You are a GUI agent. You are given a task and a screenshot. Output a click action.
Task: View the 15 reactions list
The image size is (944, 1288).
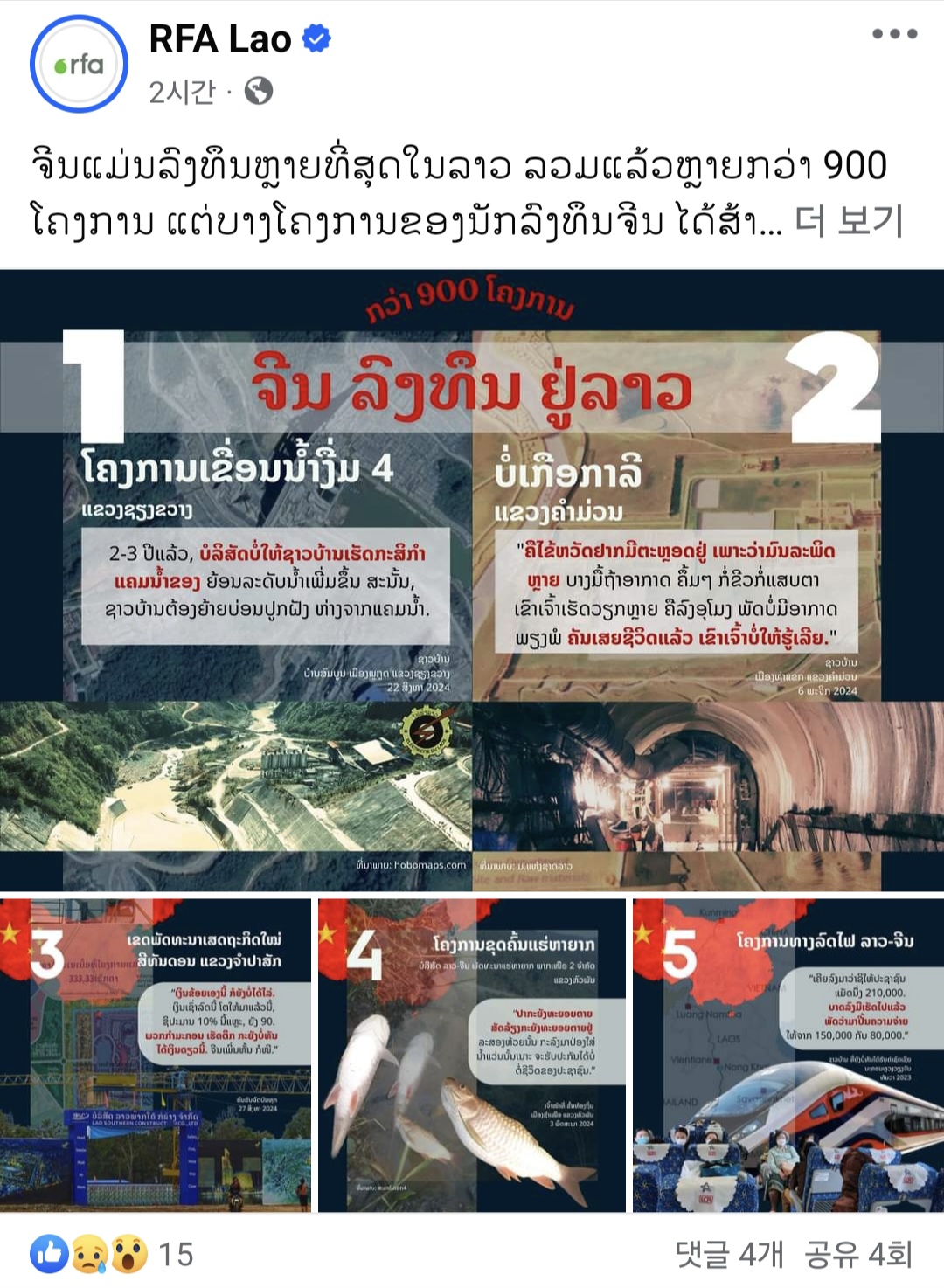(x=111, y=1255)
